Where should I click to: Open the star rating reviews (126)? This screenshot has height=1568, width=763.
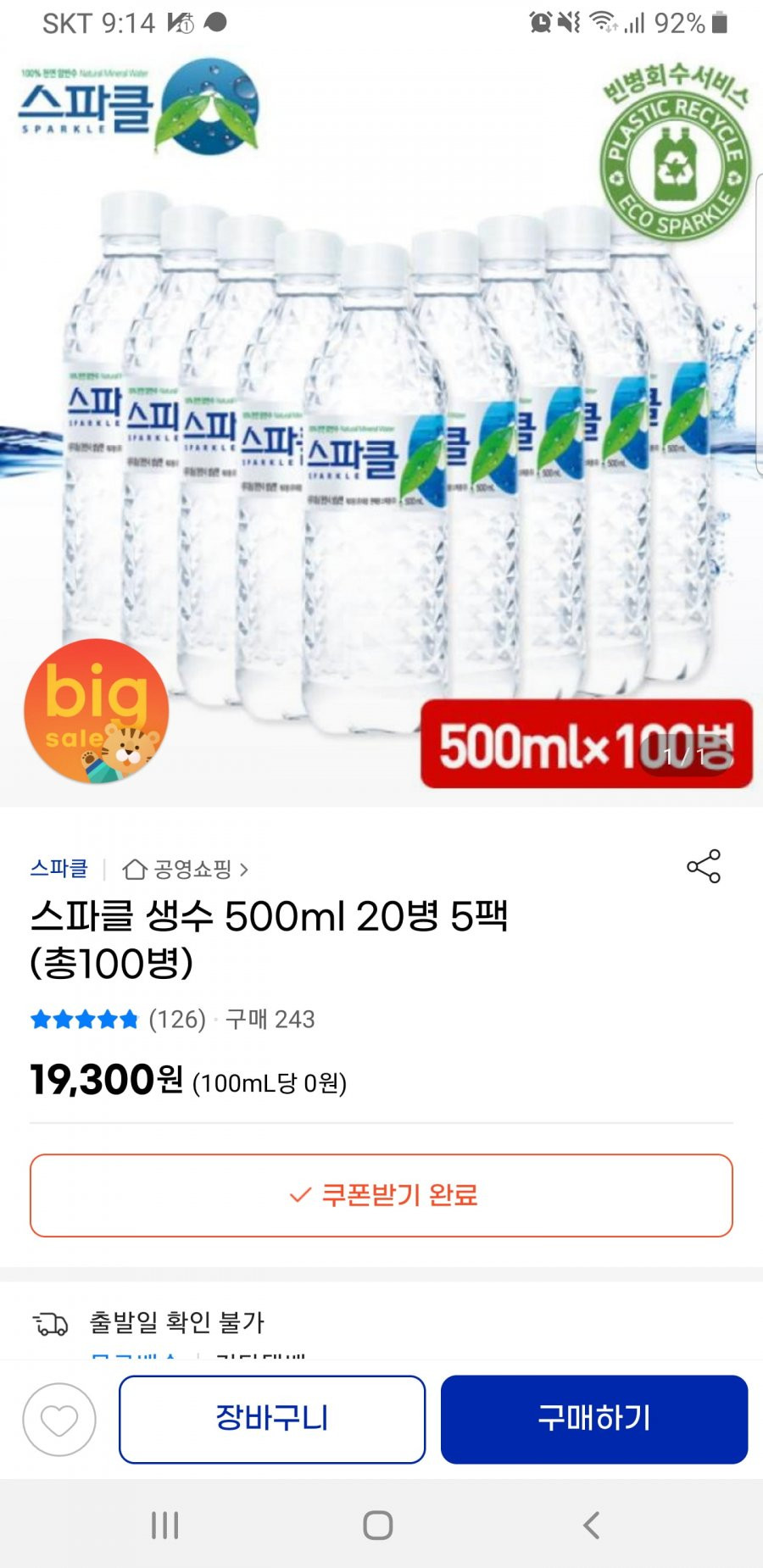pyautogui.click(x=119, y=1019)
